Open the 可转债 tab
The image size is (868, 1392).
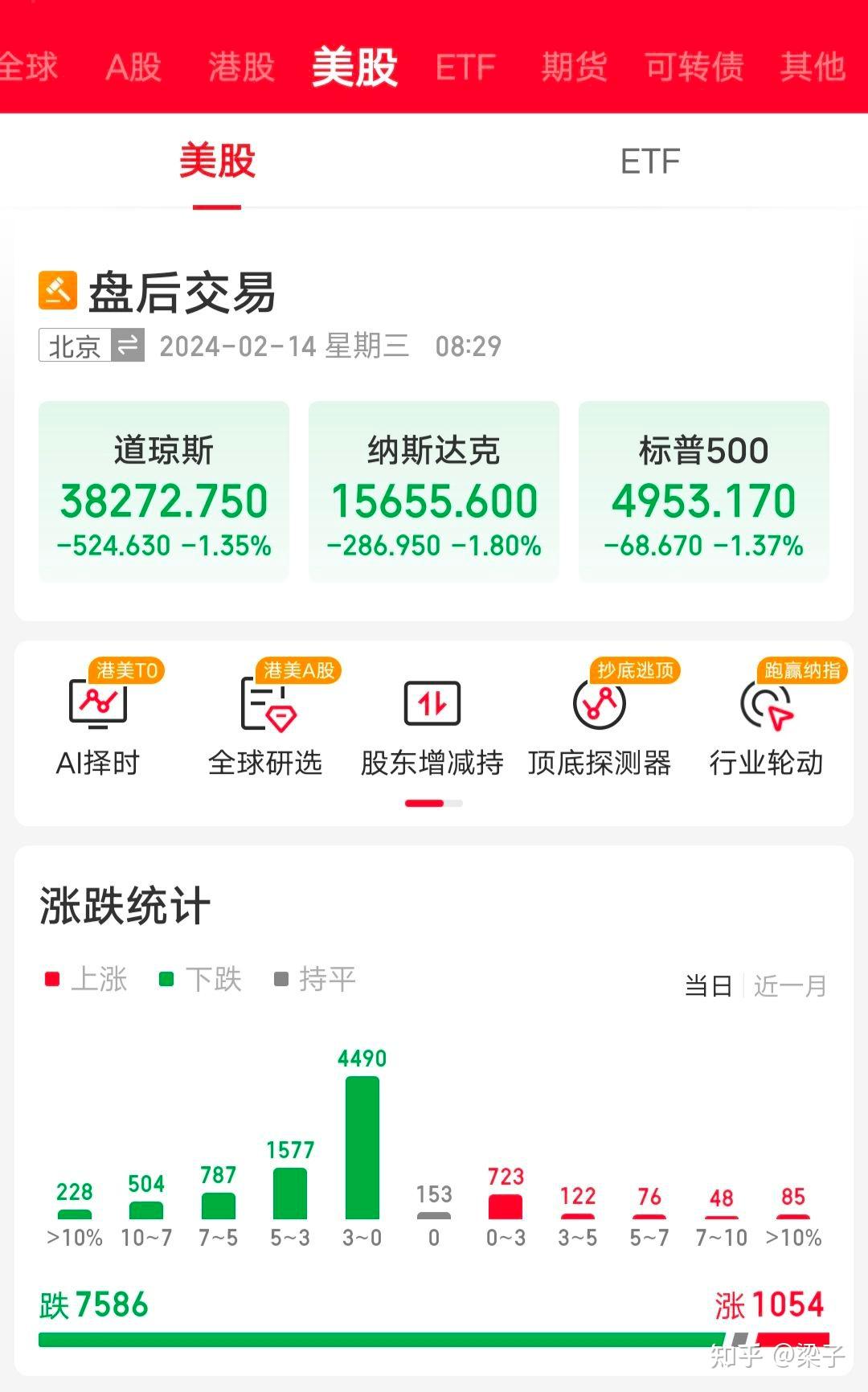(x=694, y=67)
